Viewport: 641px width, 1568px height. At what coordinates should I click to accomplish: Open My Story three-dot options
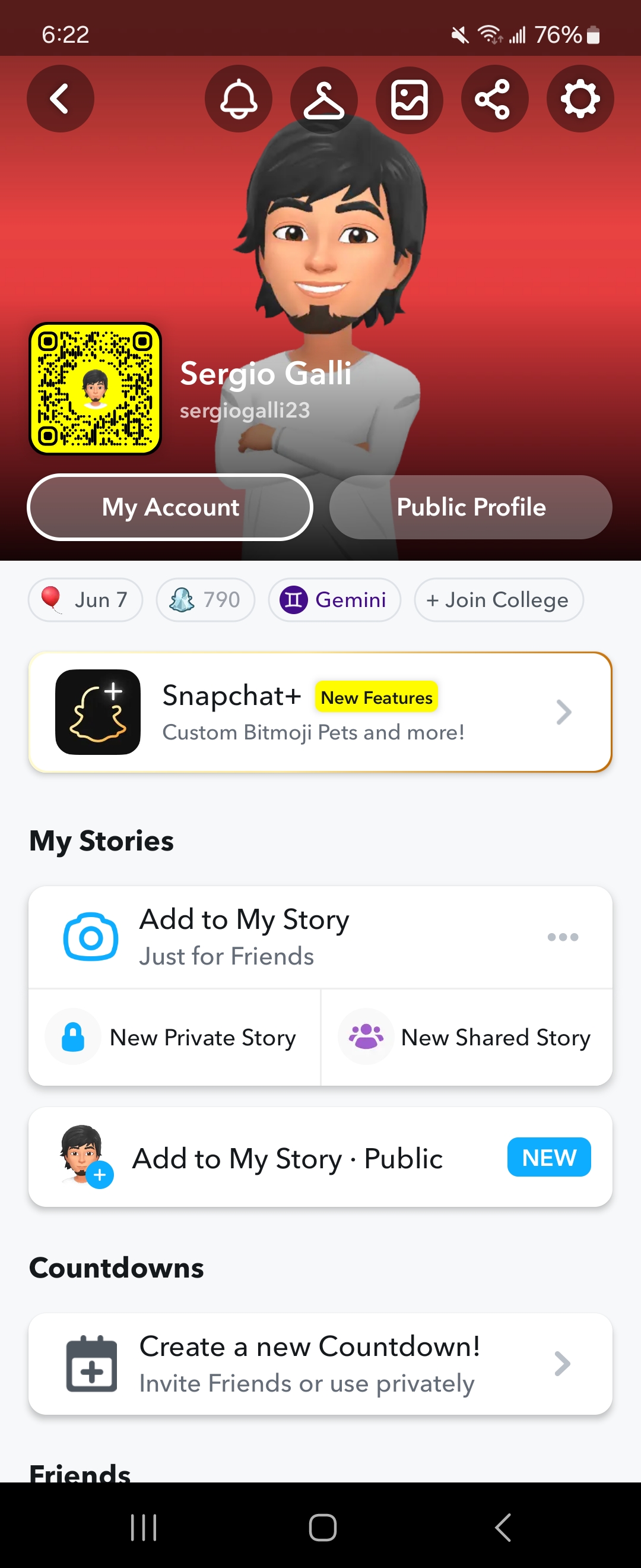click(x=563, y=937)
